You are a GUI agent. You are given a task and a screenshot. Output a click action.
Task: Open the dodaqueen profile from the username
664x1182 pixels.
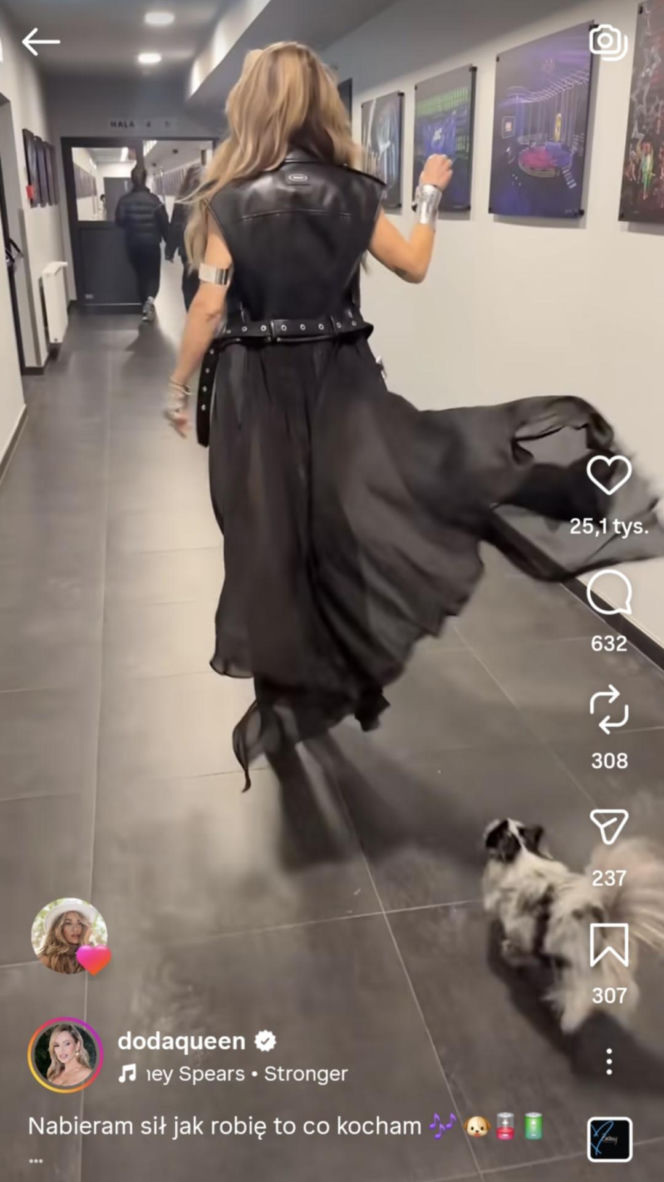point(181,1041)
